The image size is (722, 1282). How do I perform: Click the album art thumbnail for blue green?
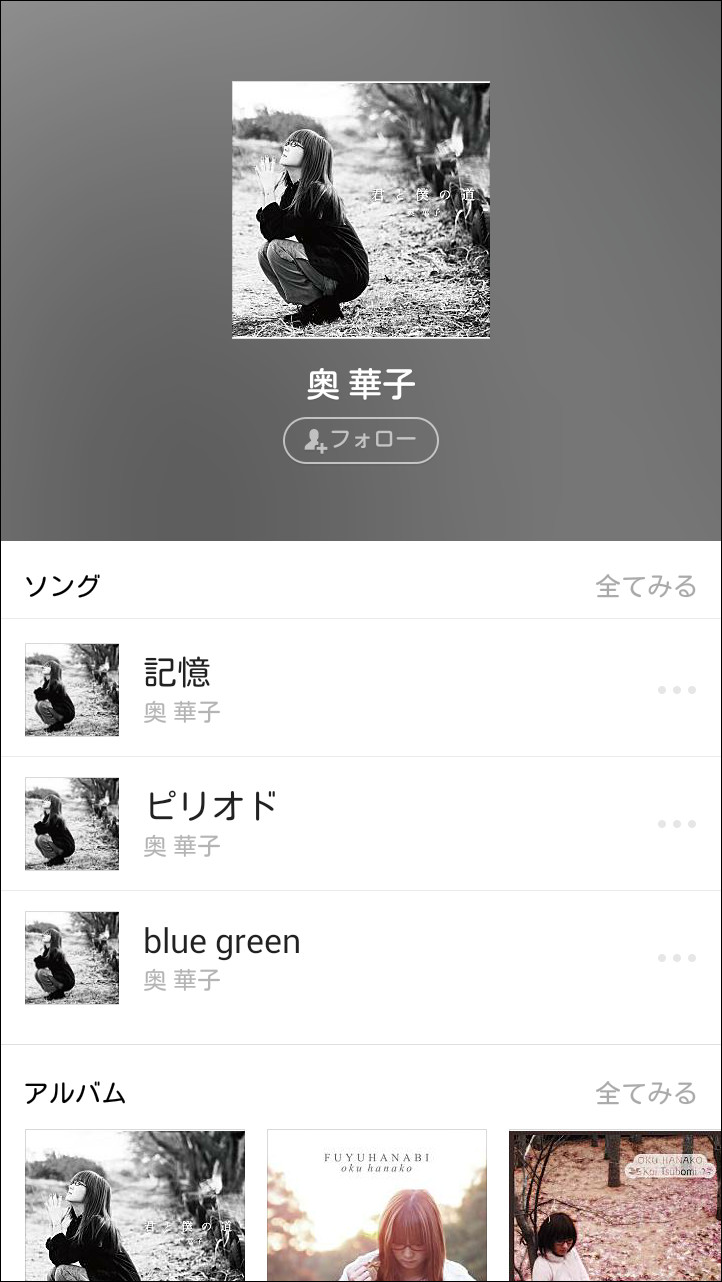click(x=71, y=957)
